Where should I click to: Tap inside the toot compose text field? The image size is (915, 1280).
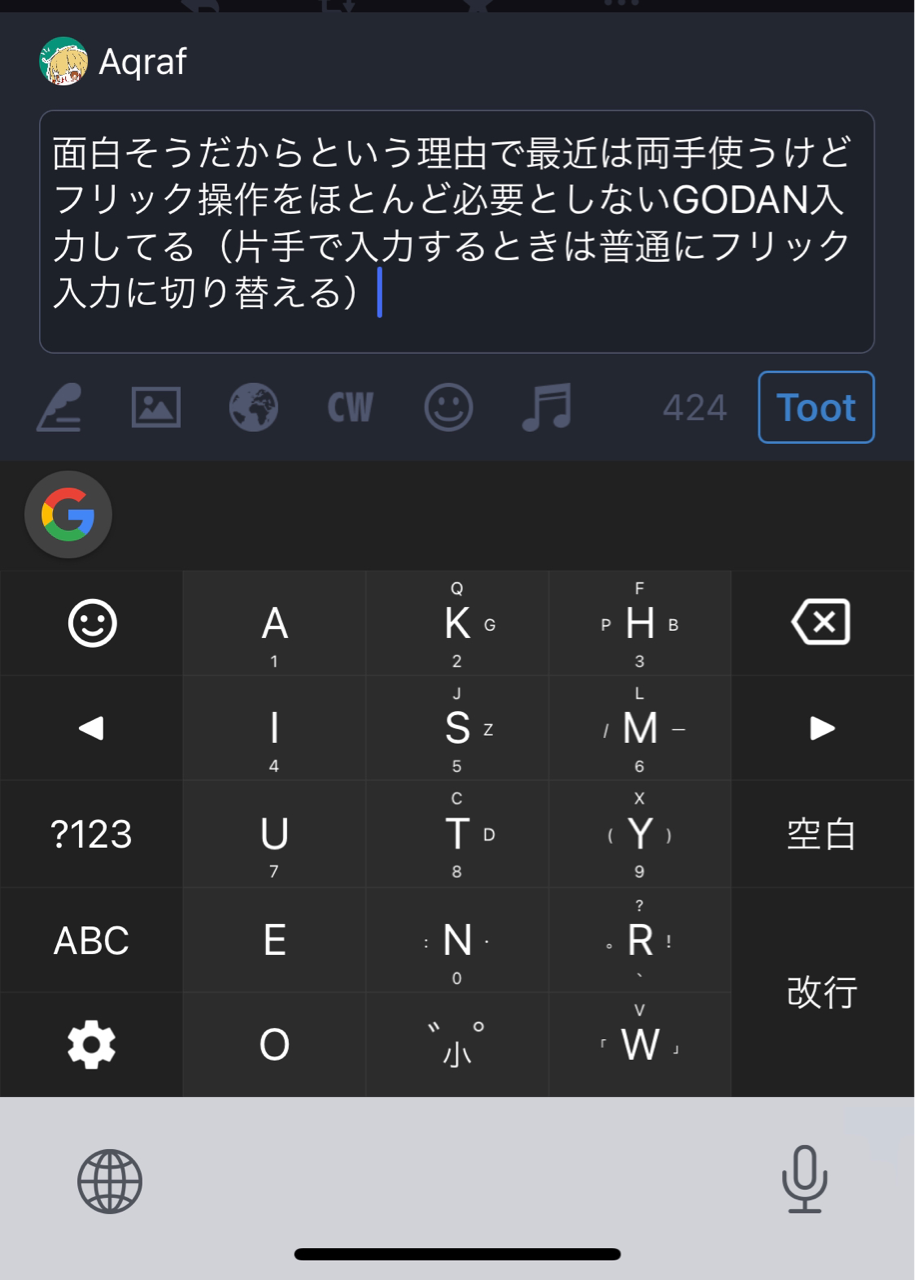(x=456, y=231)
